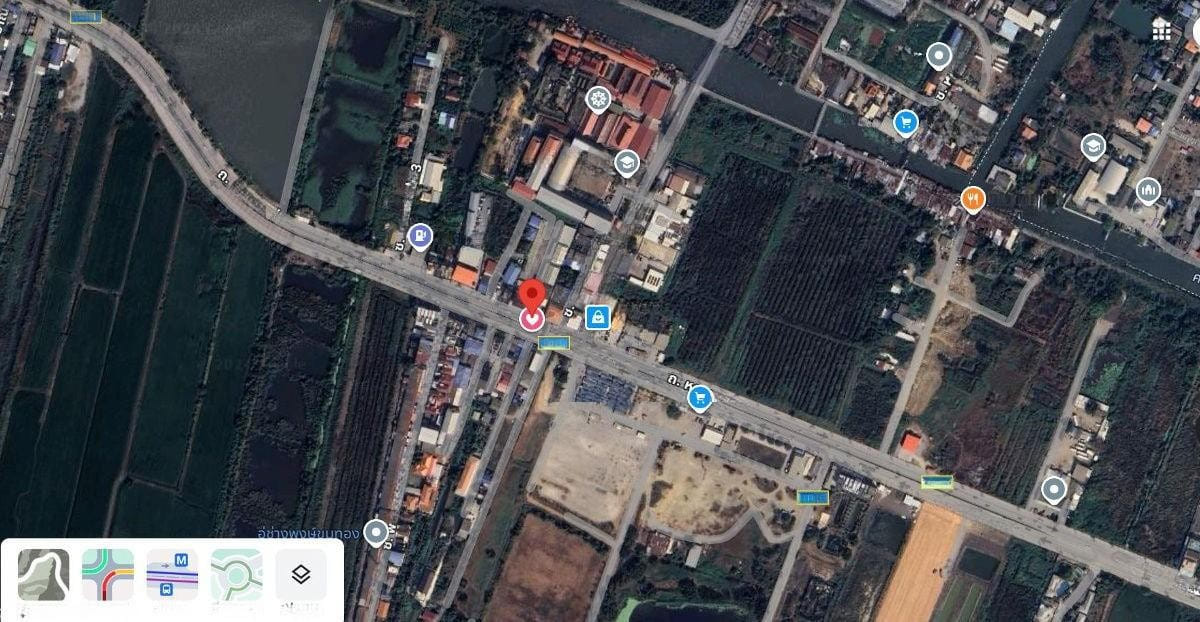Viewport: 1200px width, 622px height.
Task: Open the orange restaurant marker
Action: click(973, 199)
